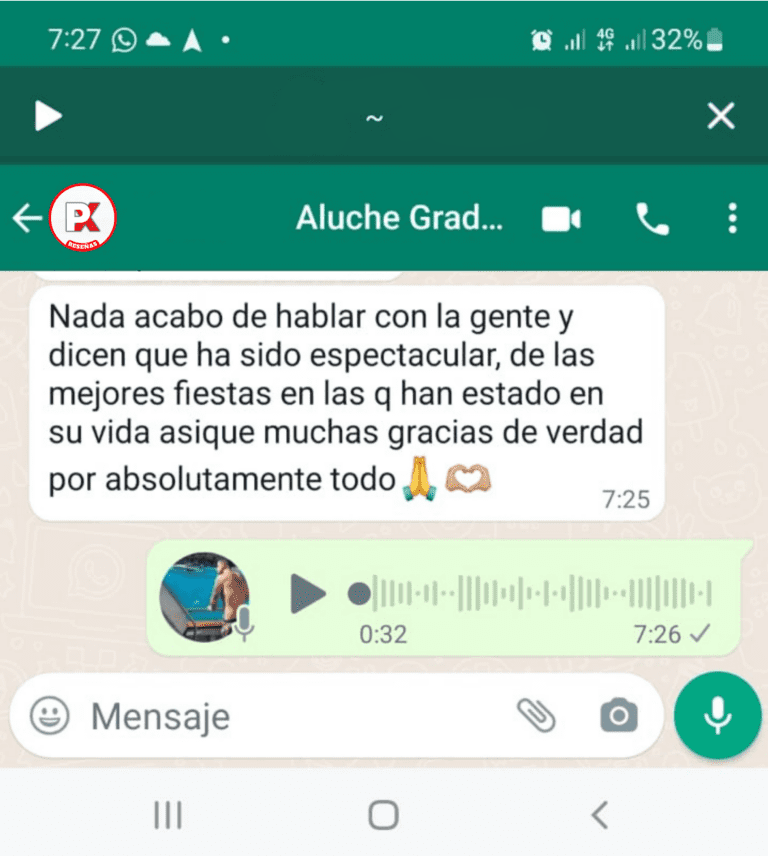Viewport: 768px width, 856px height.
Task: Play the 0:32 voice note
Action: click(308, 594)
